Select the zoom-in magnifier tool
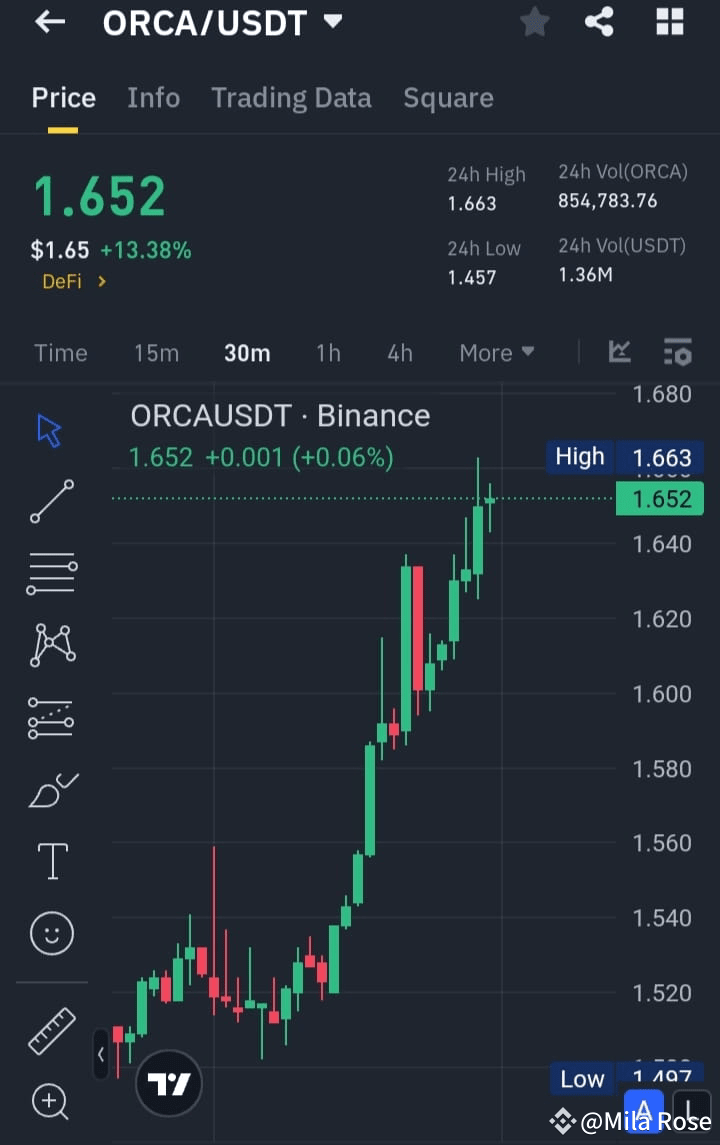720x1145 pixels. [51, 1102]
